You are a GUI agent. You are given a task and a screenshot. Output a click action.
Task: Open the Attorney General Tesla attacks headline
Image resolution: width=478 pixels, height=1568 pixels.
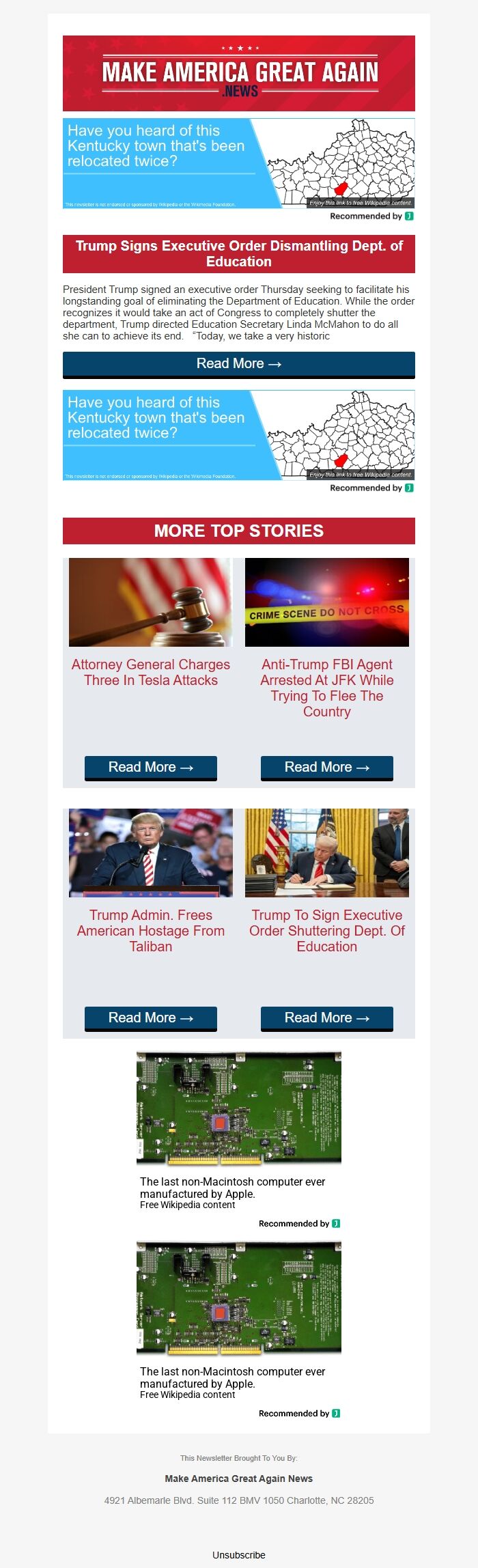pyautogui.click(x=151, y=672)
